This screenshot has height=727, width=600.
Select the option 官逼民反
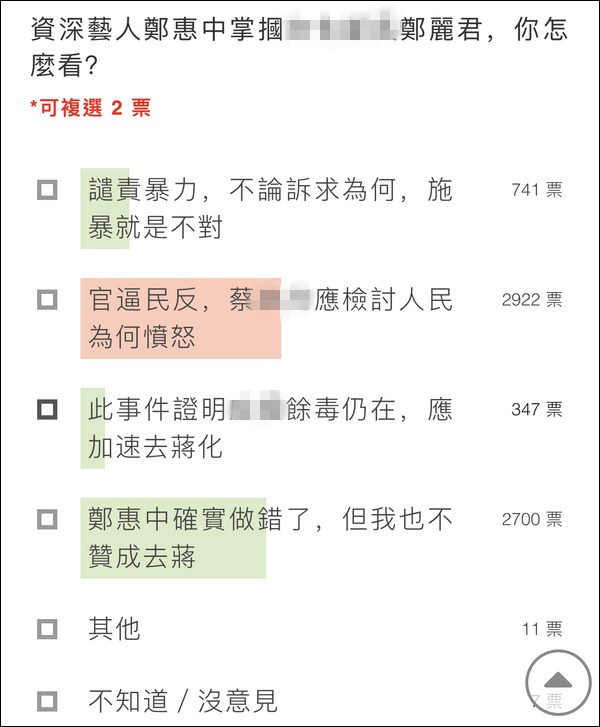tap(47, 299)
